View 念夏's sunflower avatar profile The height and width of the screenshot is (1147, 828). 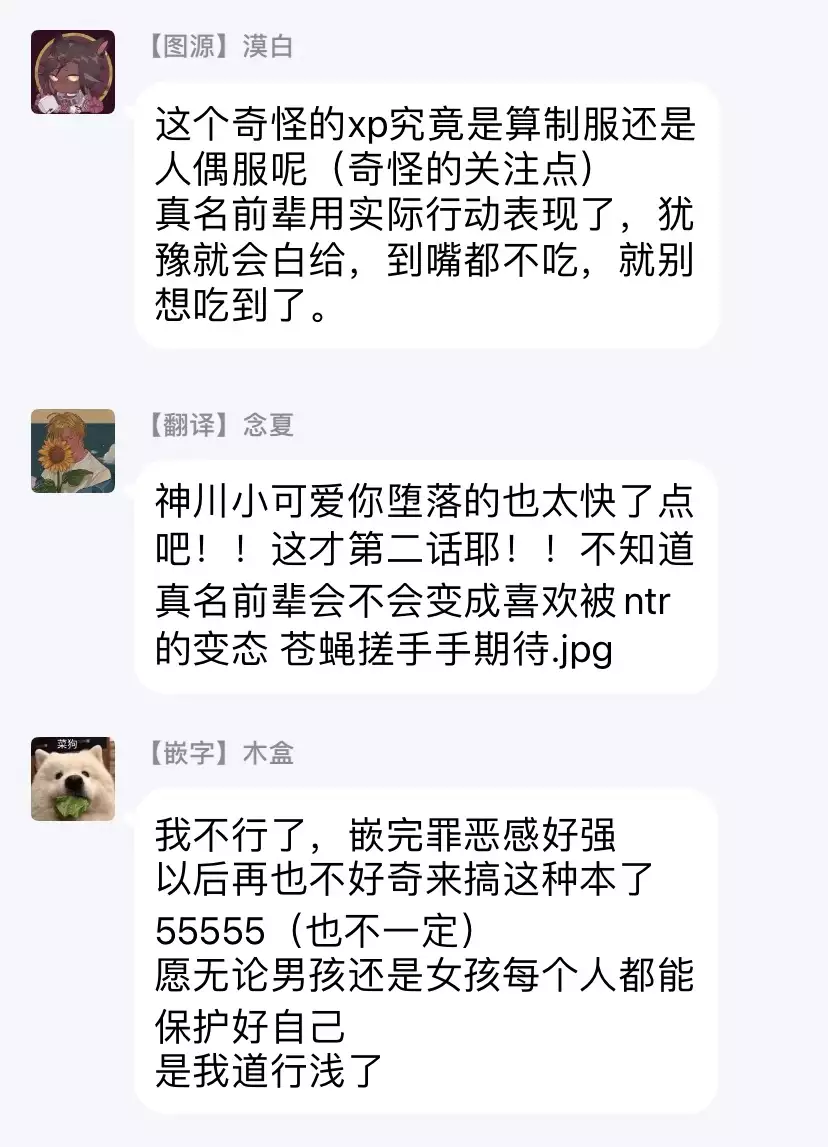(73, 450)
